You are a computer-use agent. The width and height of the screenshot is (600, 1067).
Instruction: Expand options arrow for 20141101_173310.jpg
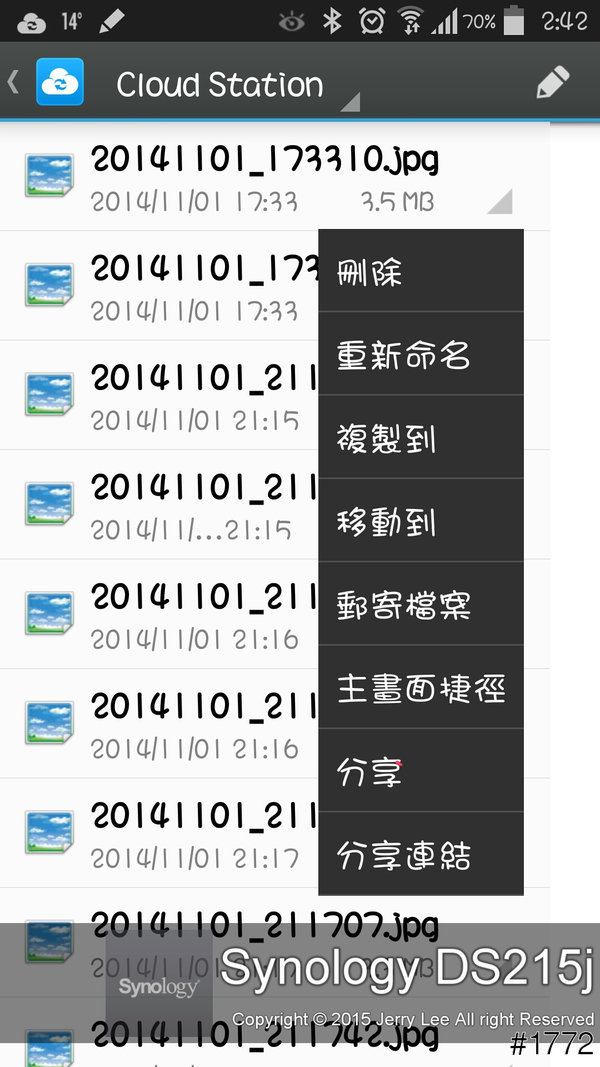pos(500,202)
